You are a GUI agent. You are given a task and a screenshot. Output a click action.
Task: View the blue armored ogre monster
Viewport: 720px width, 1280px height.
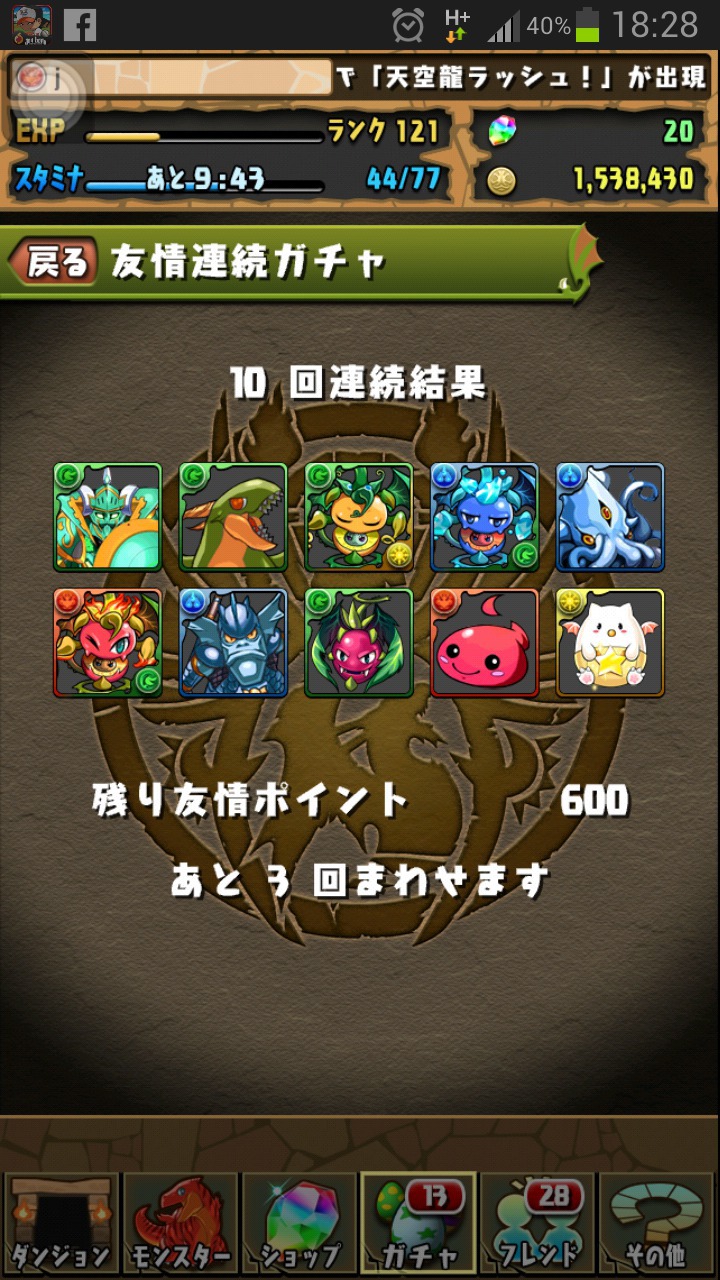tap(233, 642)
